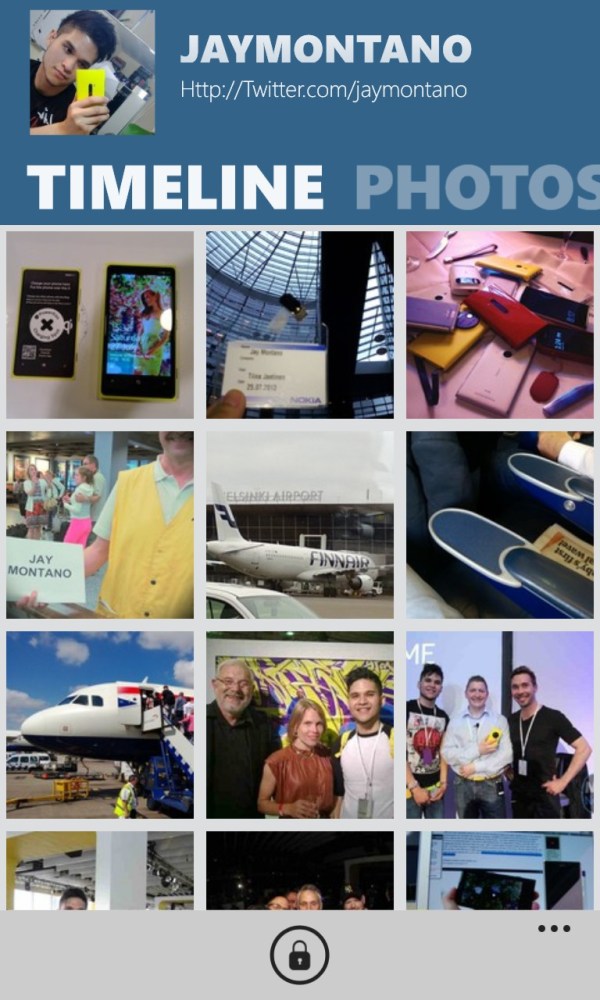
Task: Tap the lock icon in the bottom bar
Action: [299, 954]
